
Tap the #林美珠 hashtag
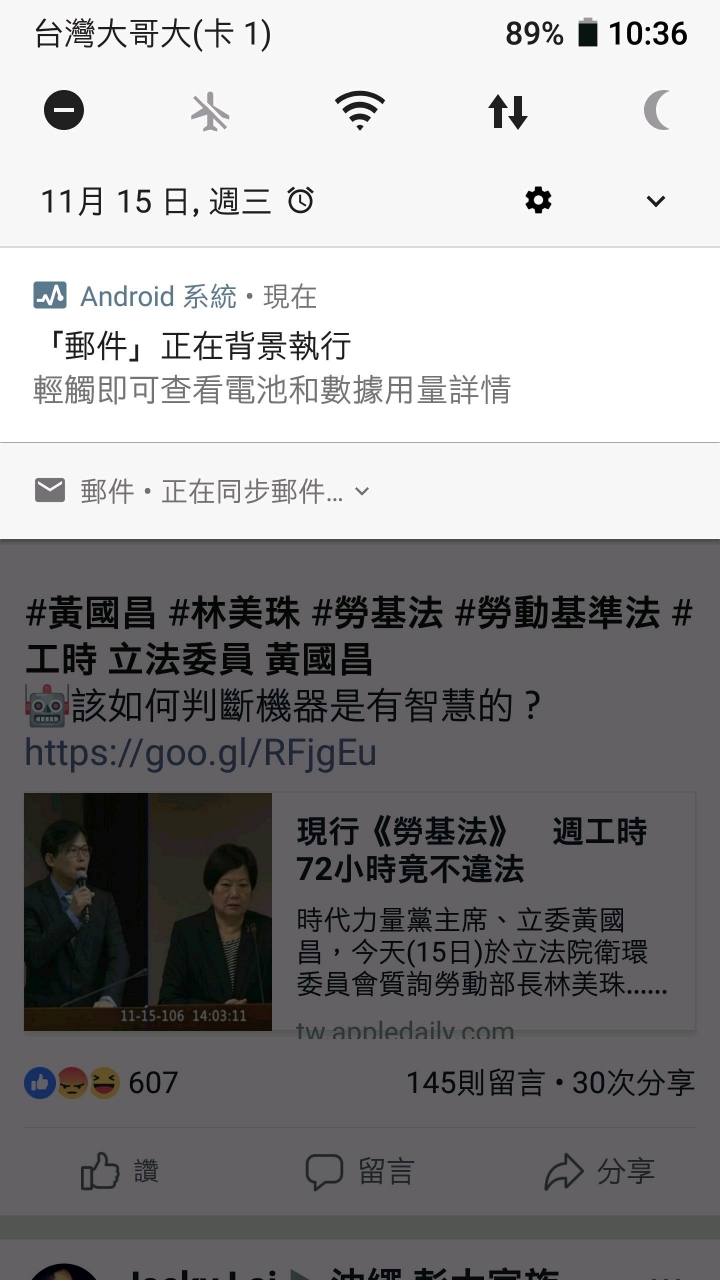click(x=235, y=613)
